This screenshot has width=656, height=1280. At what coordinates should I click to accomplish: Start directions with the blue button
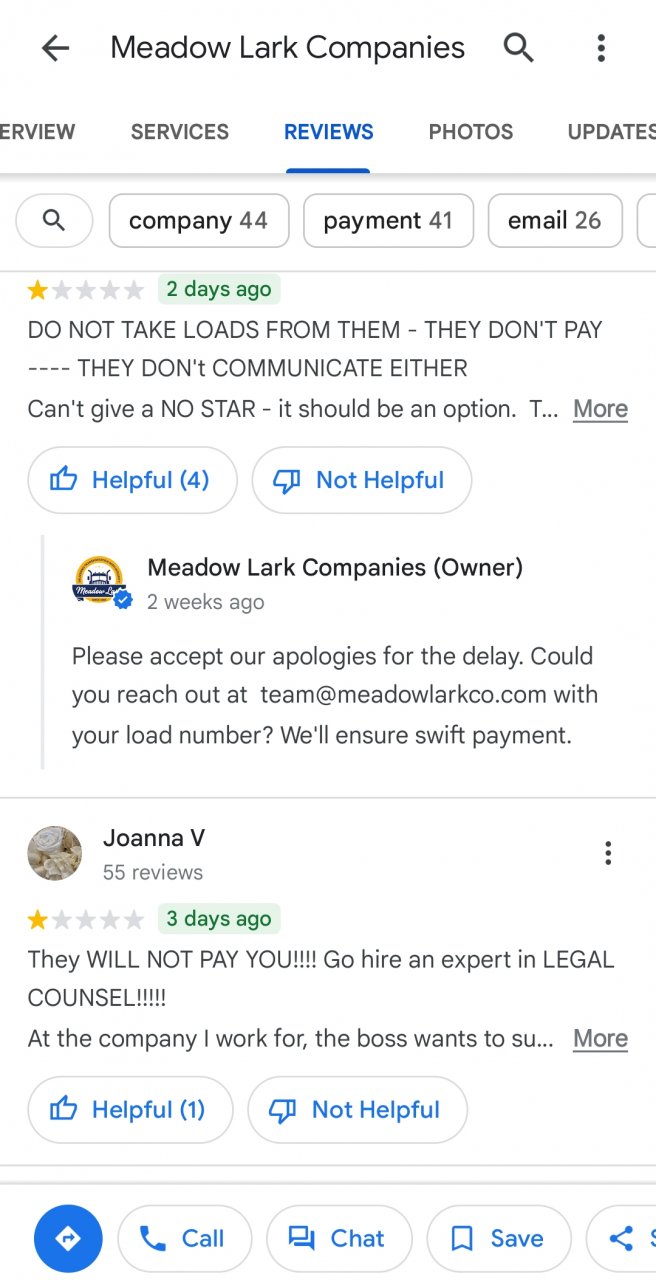click(68, 1239)
